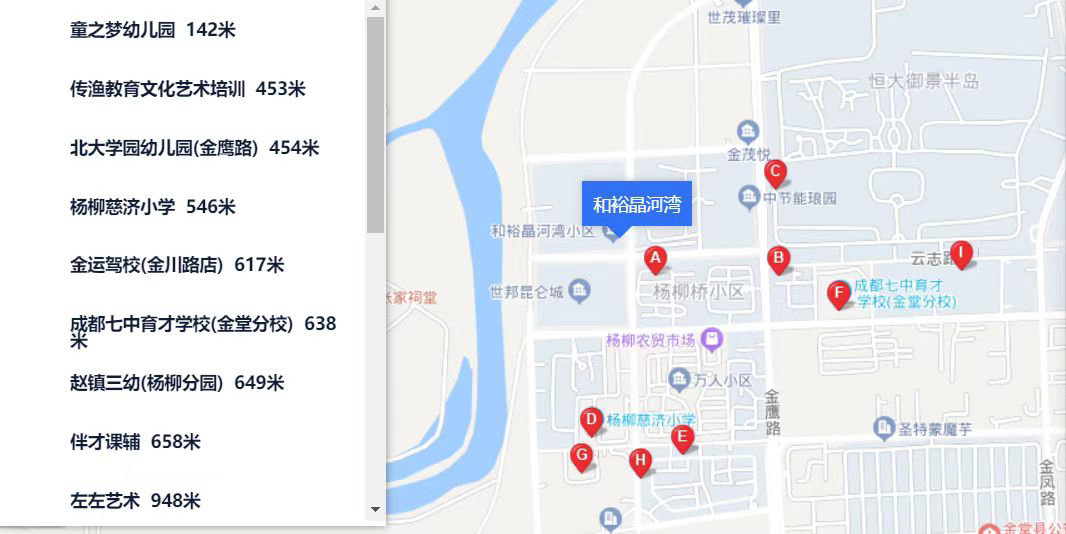Open 北大学园幼儿园(金鹰路) result
The width and height of the screenshot is (1066, 534).
(x=194, y=148)
